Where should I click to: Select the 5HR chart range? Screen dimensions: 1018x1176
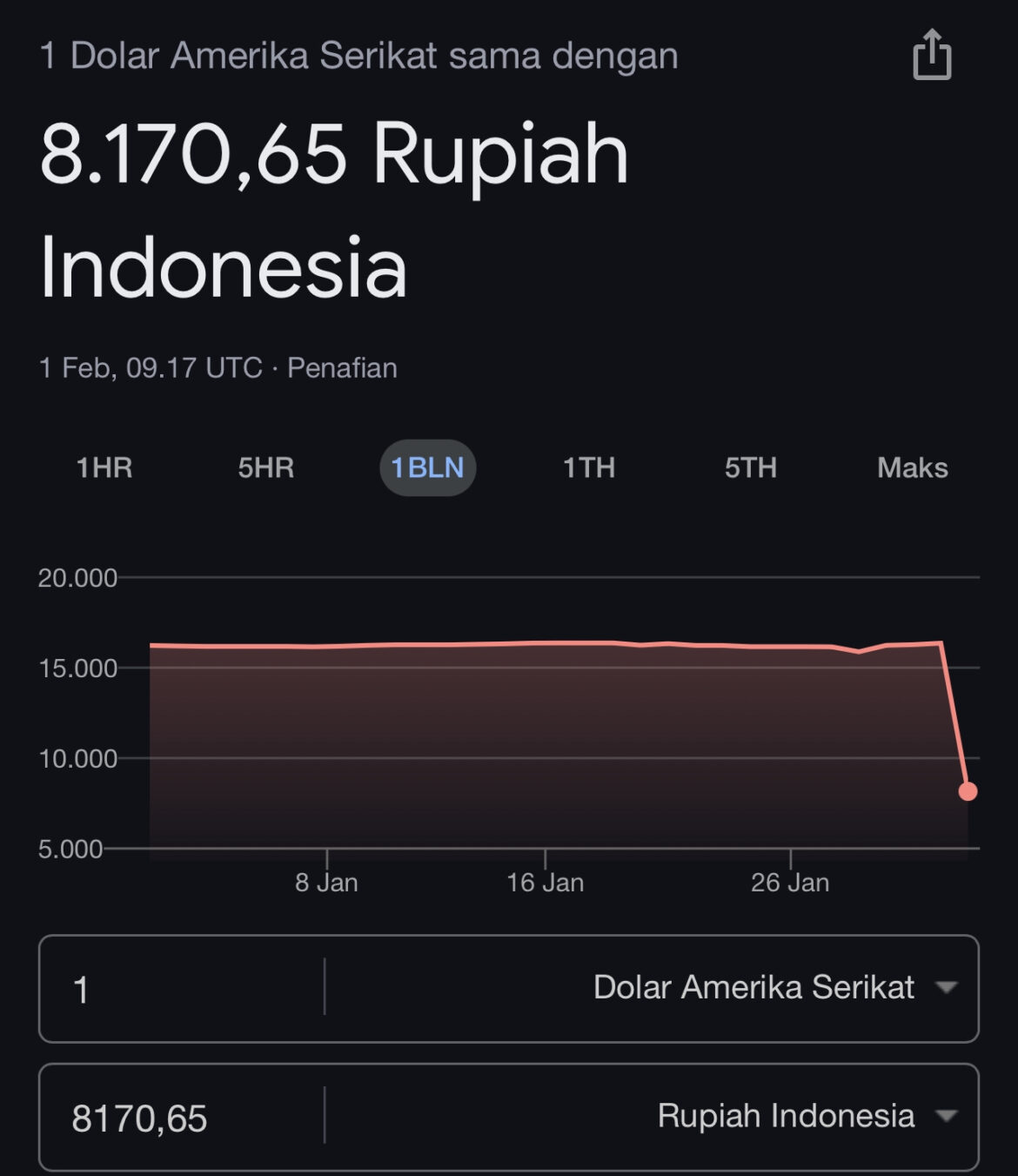[x=266, y=467]
